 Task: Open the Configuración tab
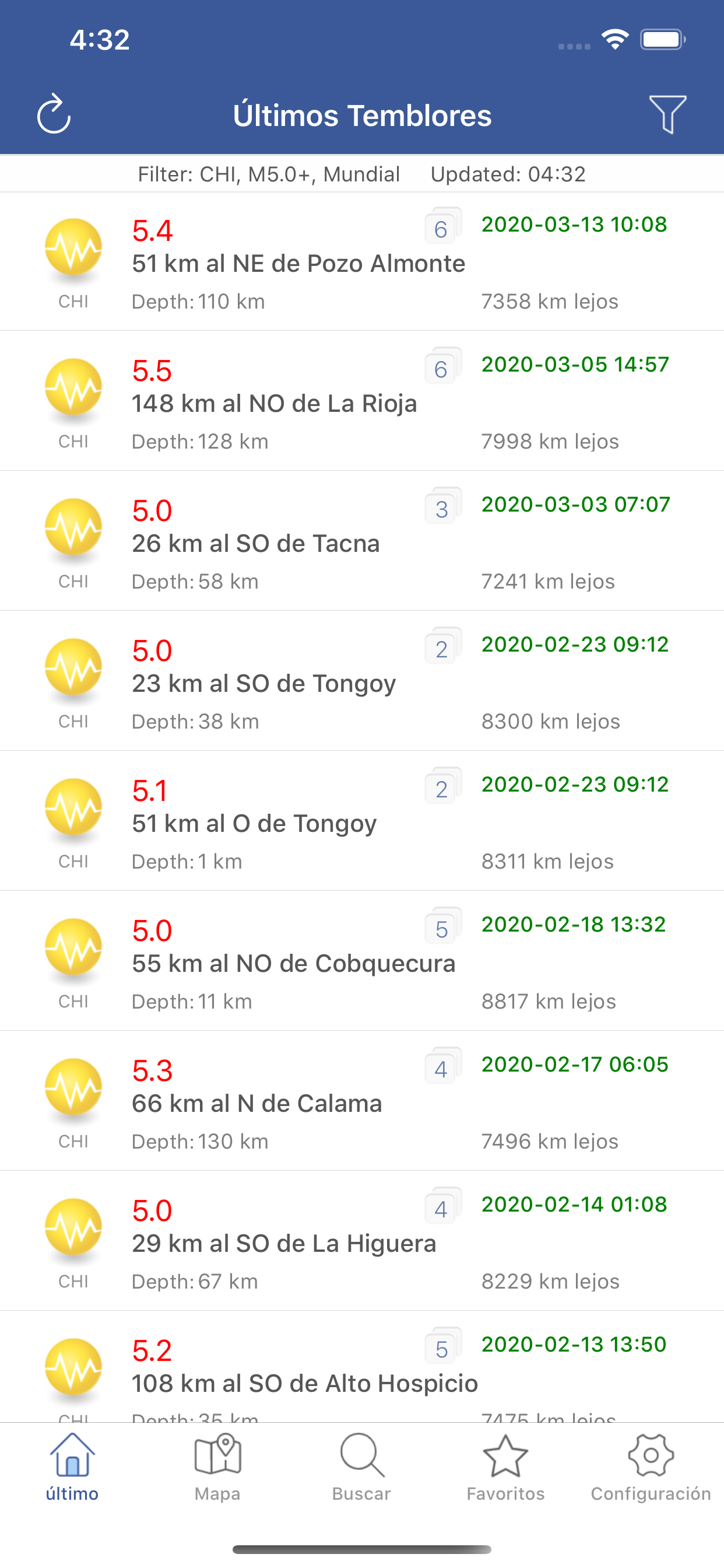click(x=651, y=1468)
